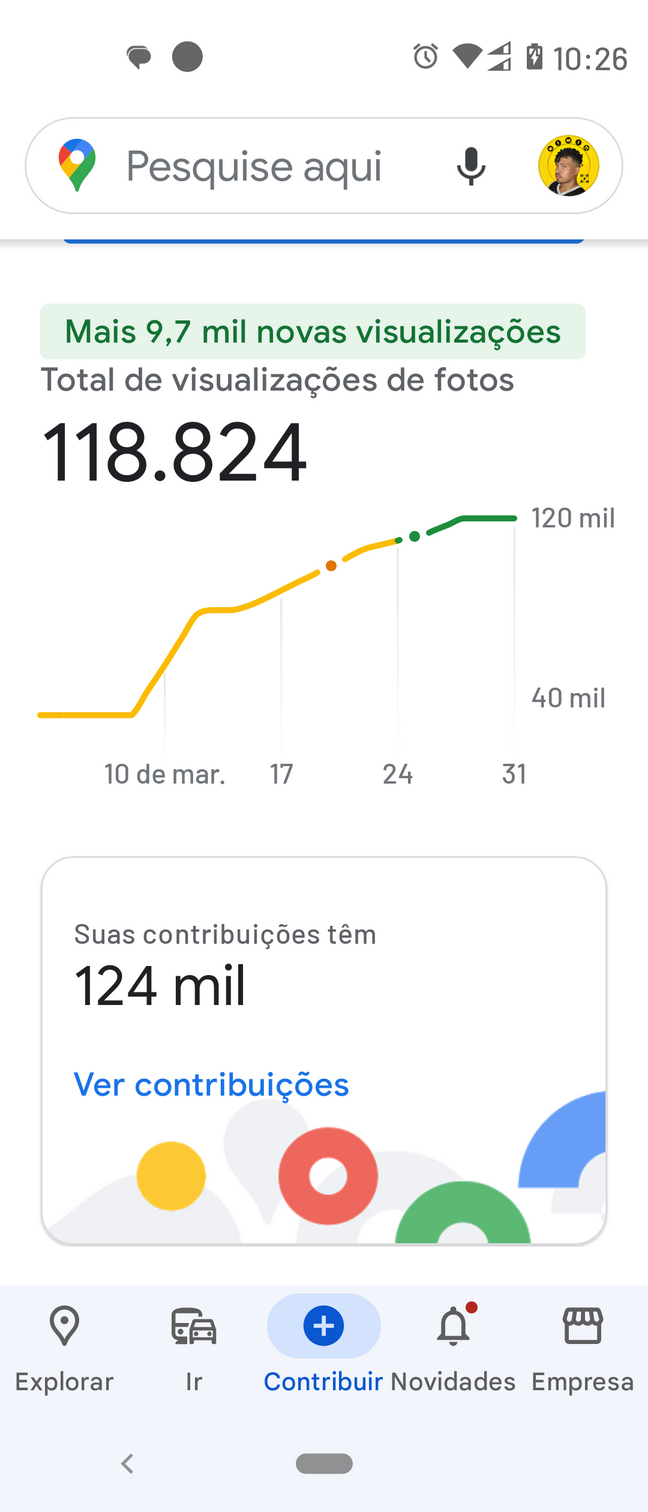Switch to the Empresa tab
Screen dimensions: 648x1512
click(582, 1349)
